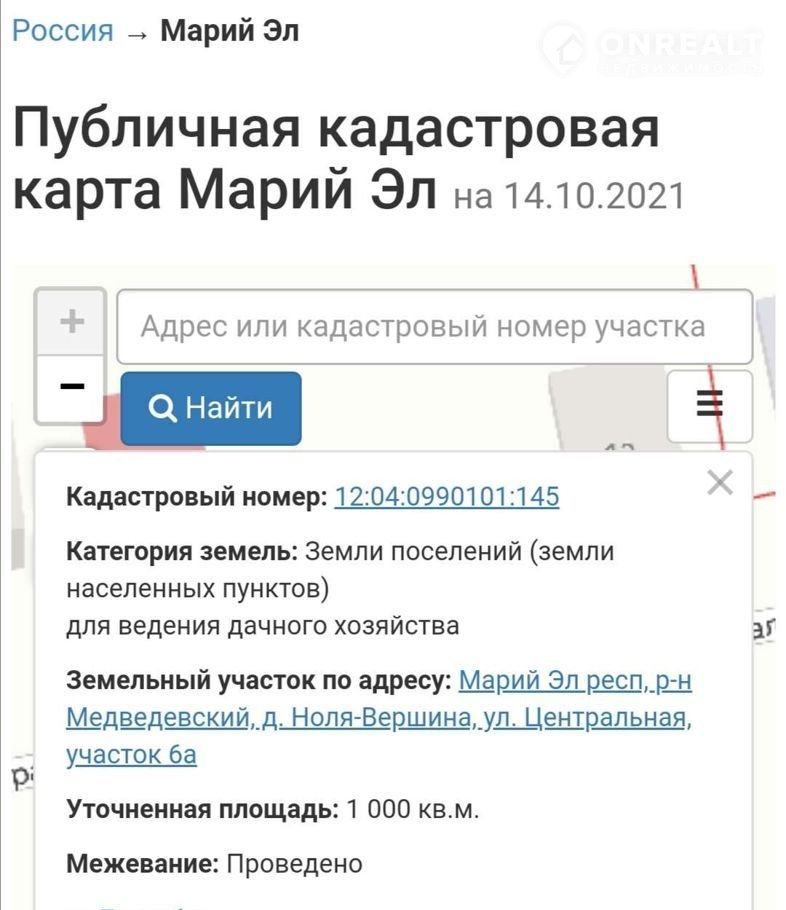The image size is (786, 910).
Task: Zoom in on the cadastral map
Action: tap(70, 322)
